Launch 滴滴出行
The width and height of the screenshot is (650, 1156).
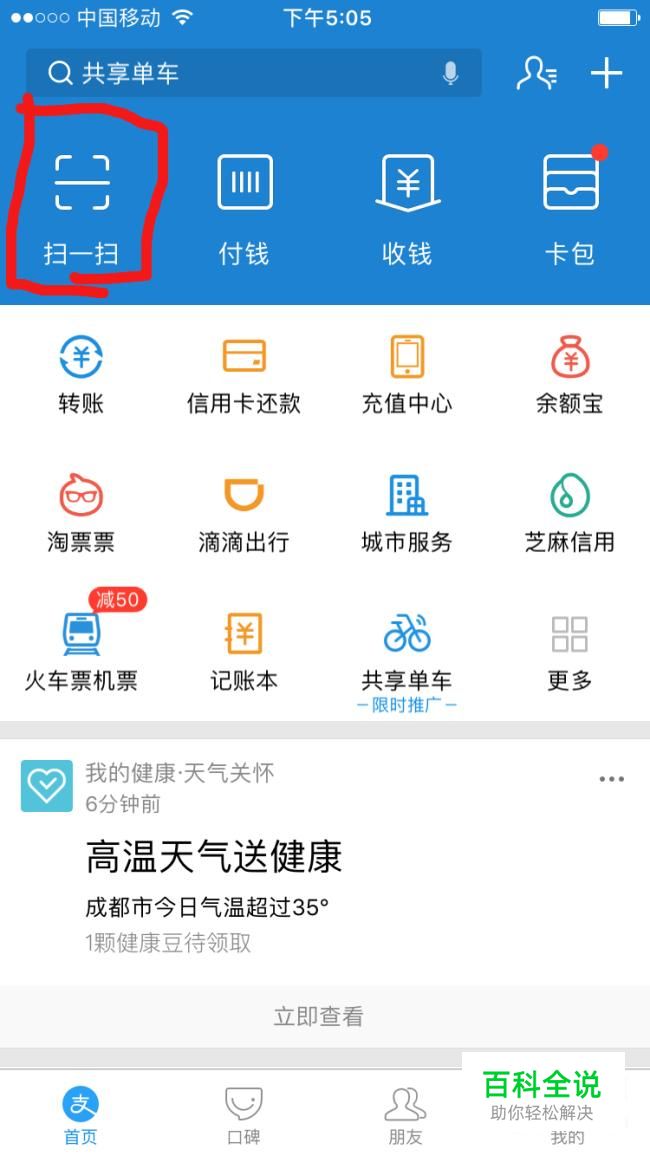[244, 512]
